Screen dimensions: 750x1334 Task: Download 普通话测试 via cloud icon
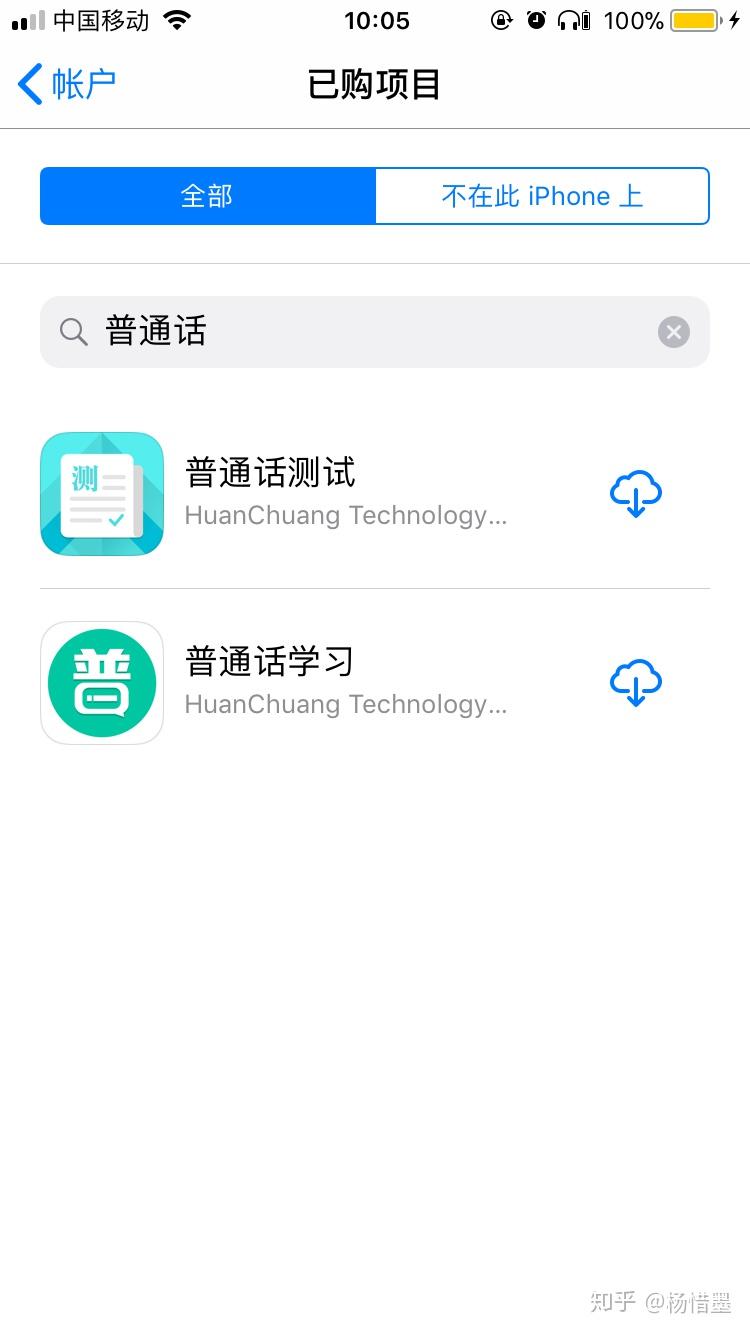coord(636,493)
